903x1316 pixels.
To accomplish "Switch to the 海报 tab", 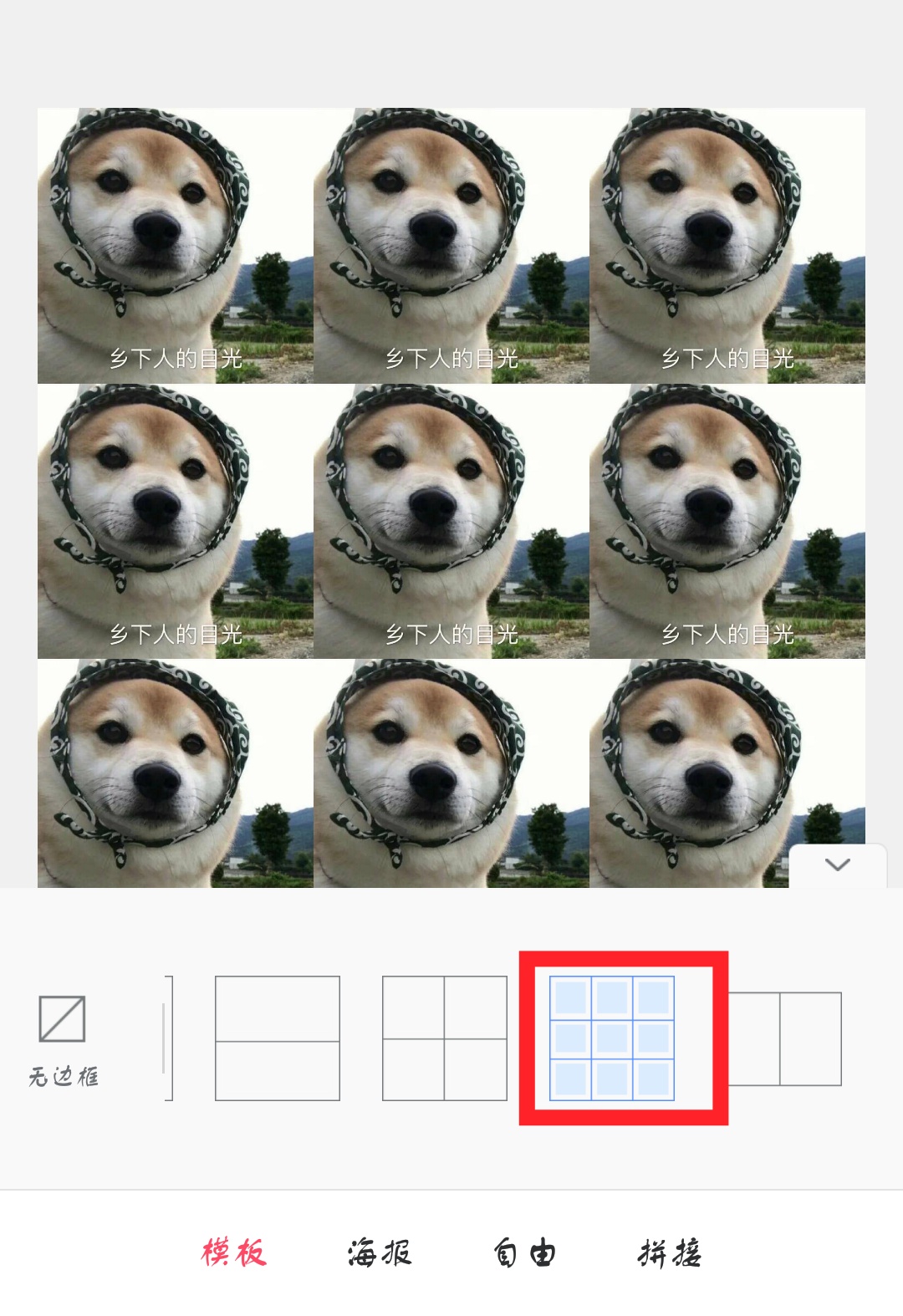I will point(380,1252).
